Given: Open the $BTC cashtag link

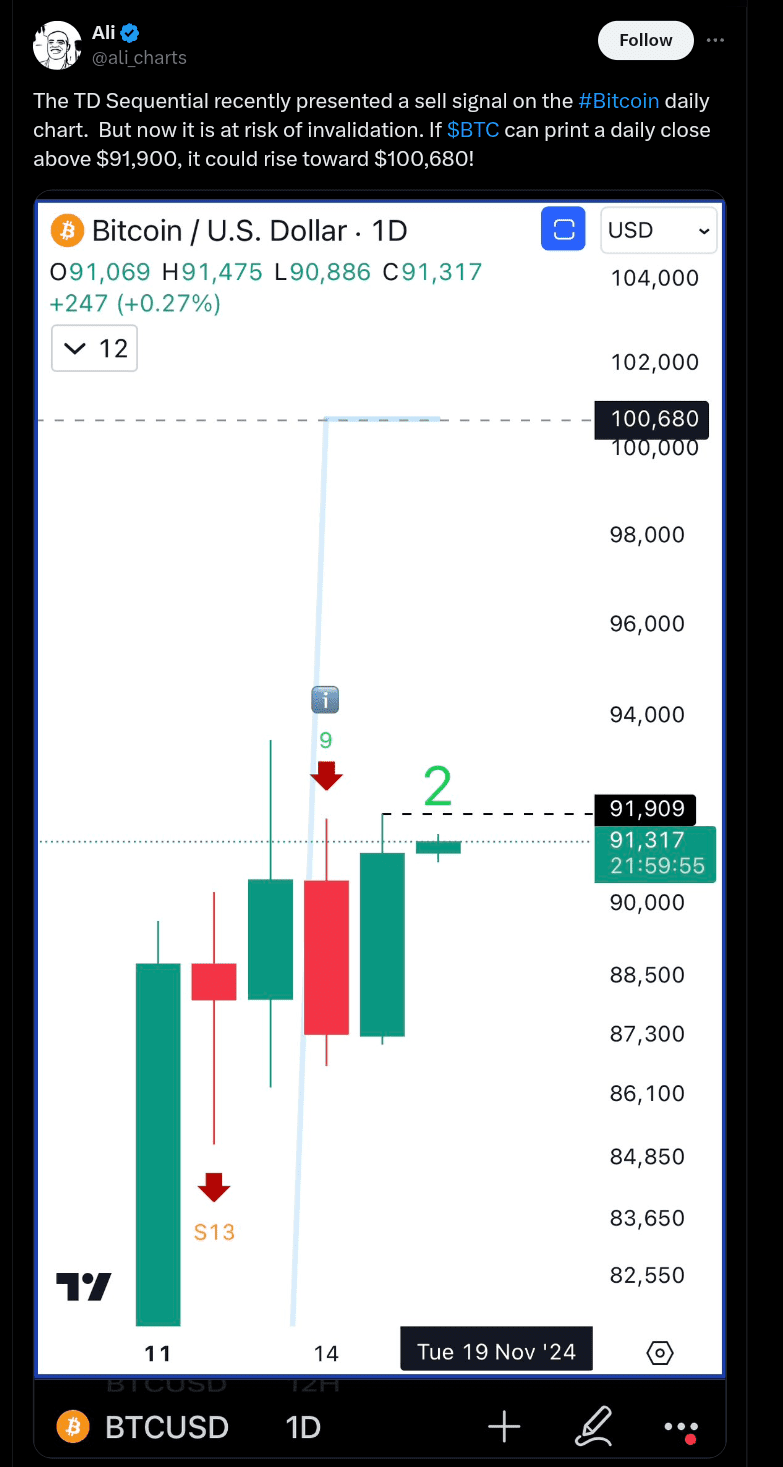Looking at the screenshot, I should 473,130.
